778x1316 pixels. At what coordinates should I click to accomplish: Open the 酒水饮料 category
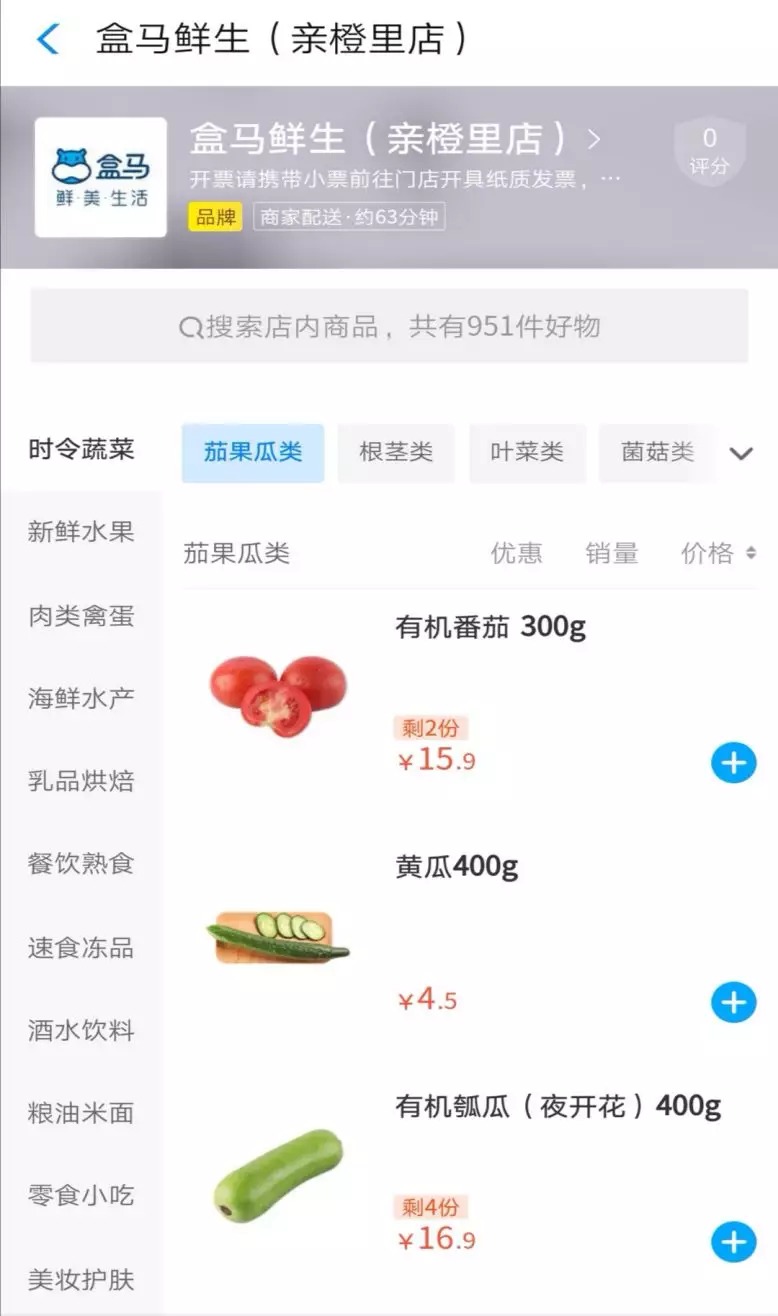[x=81, y=1030]
